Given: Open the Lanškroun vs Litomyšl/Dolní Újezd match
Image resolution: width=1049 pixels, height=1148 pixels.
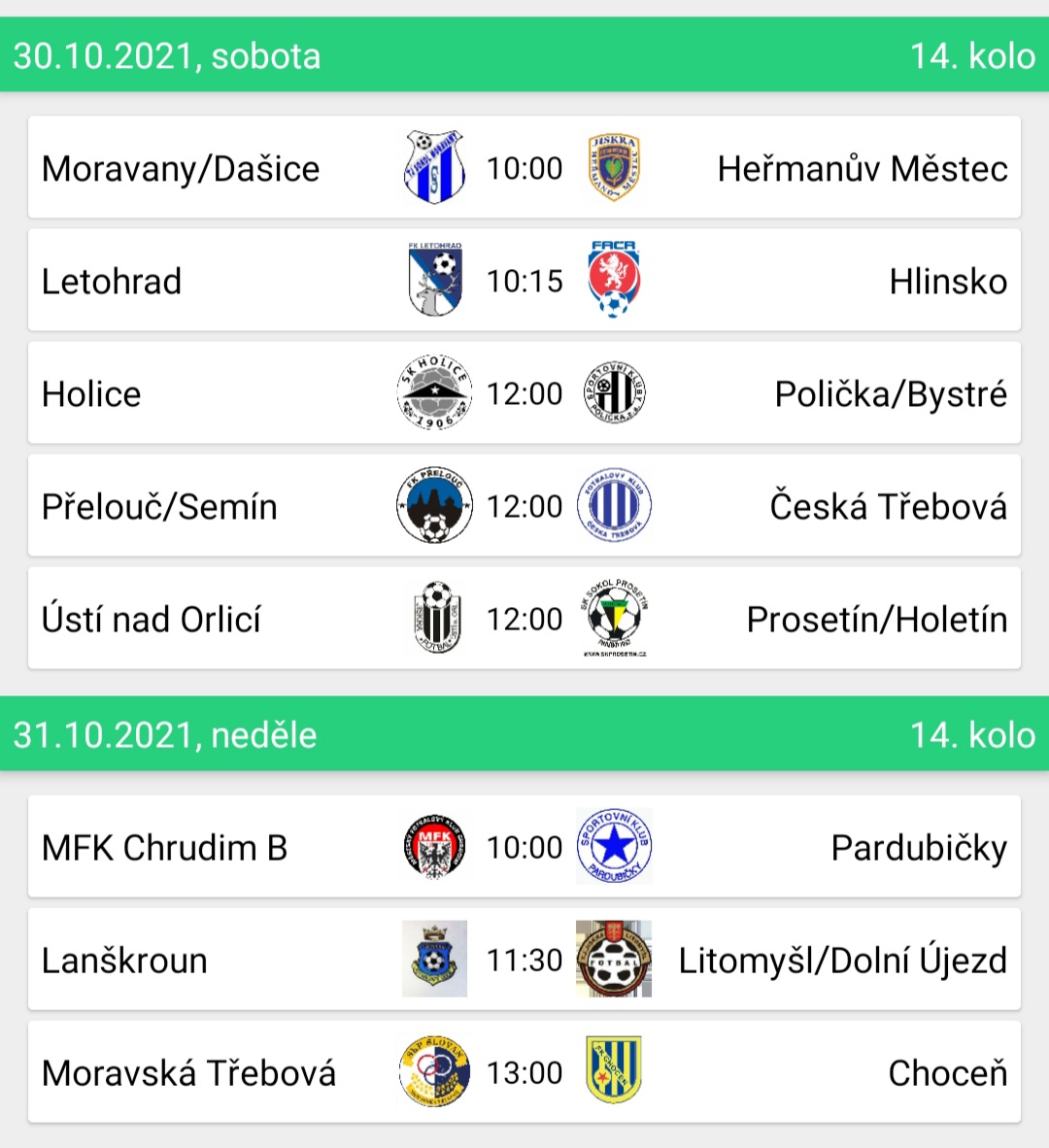Looking at the screenshot, I should click(x=524, y=960).
